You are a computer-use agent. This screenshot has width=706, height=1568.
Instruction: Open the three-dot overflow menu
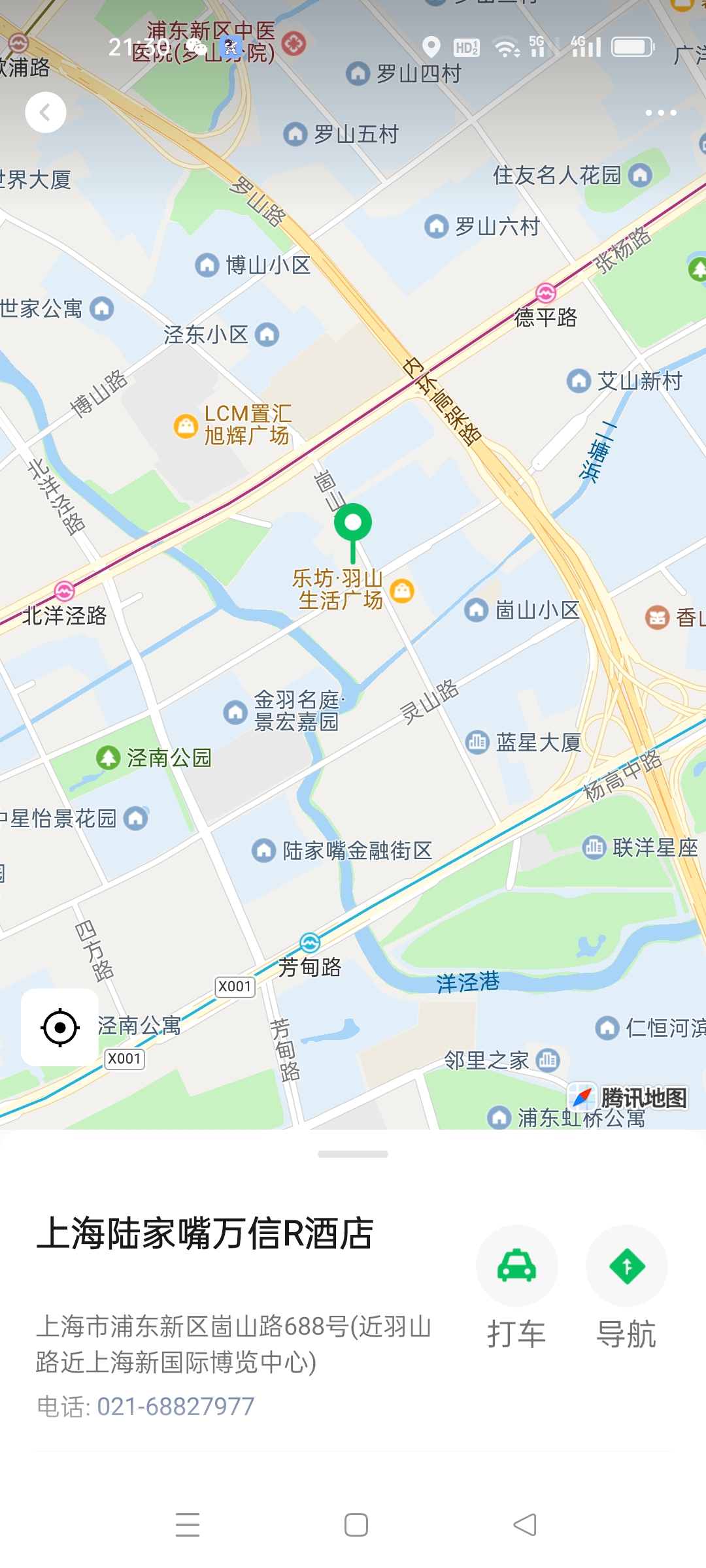click(660, 112)
